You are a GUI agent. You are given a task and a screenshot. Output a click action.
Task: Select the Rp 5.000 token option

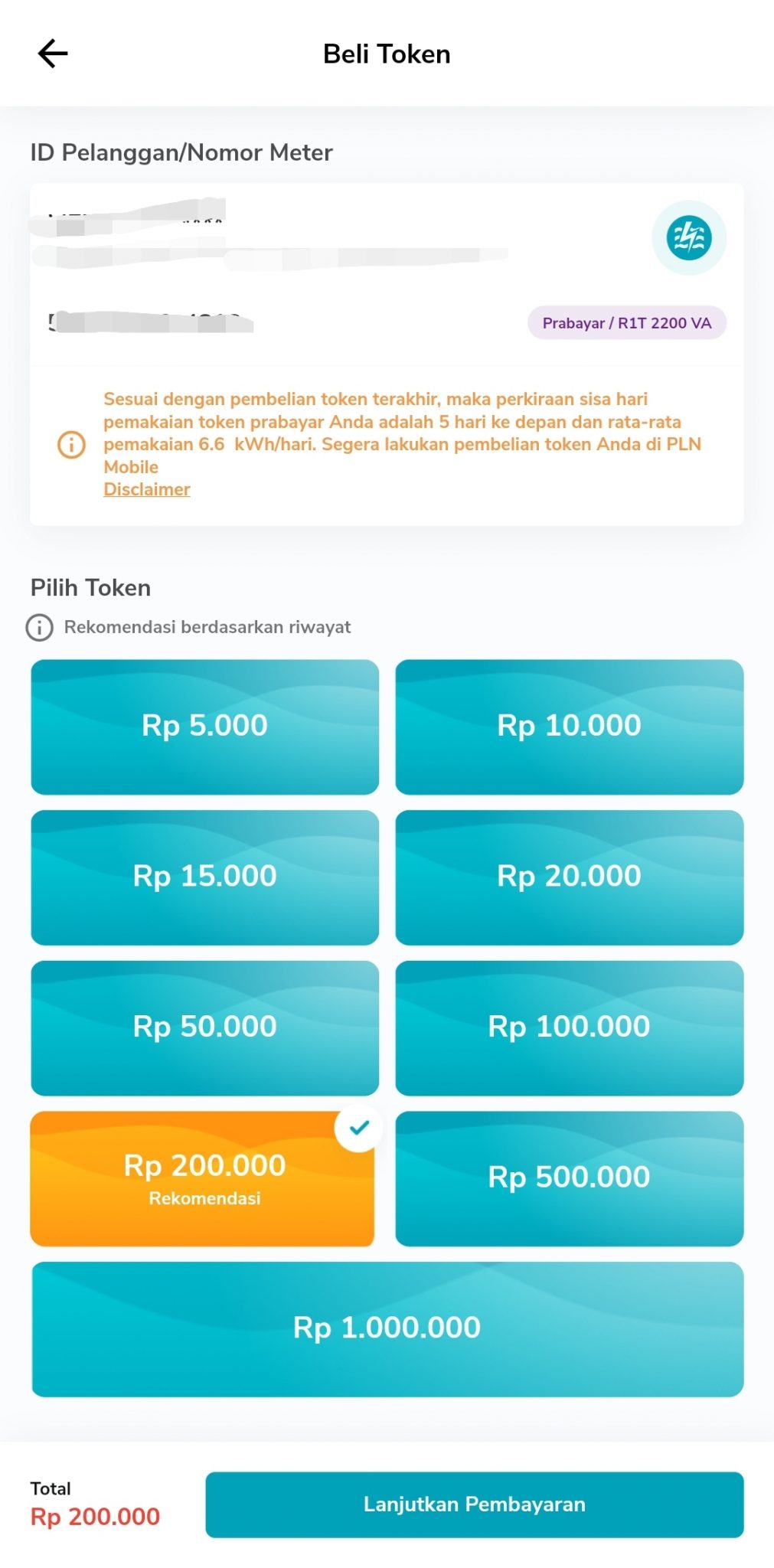point(203,725)
